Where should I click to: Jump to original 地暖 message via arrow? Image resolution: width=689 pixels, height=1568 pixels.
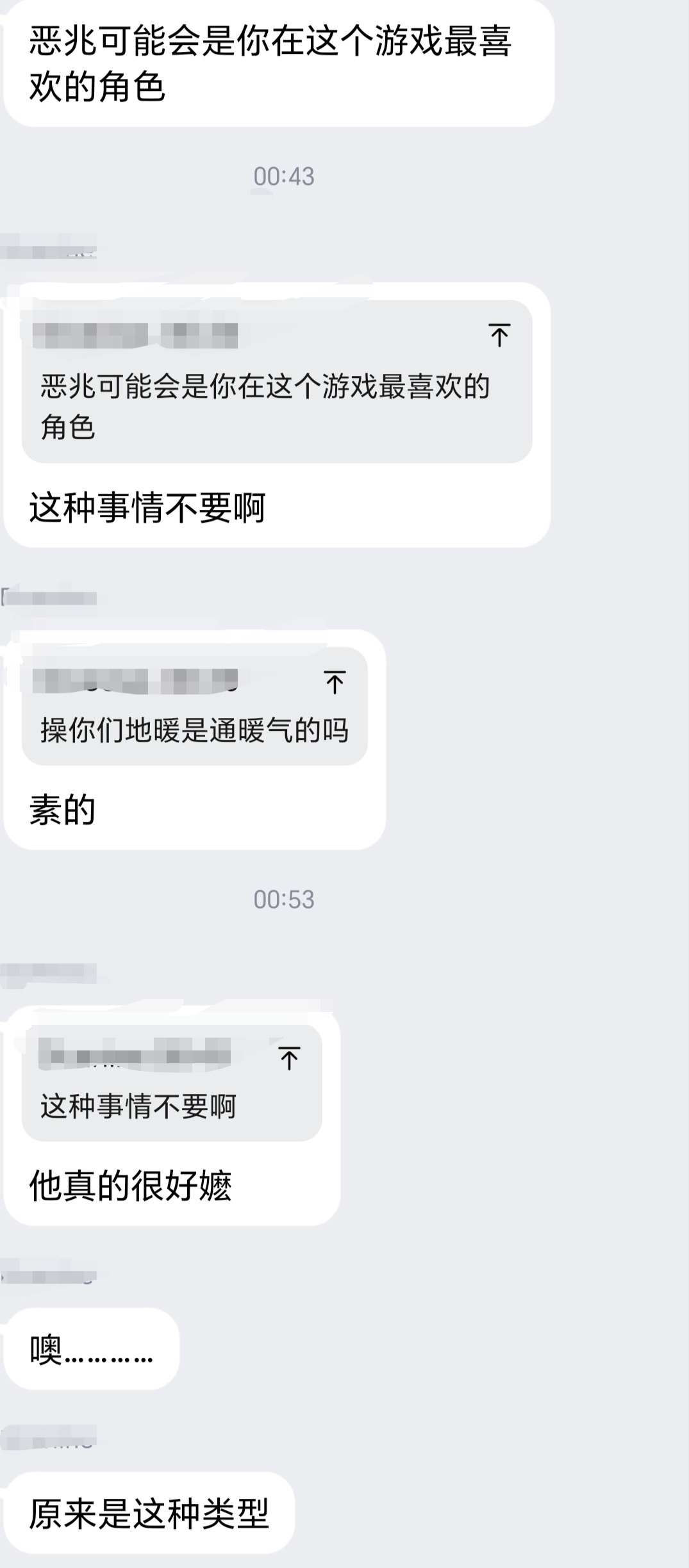click(335, 682)
